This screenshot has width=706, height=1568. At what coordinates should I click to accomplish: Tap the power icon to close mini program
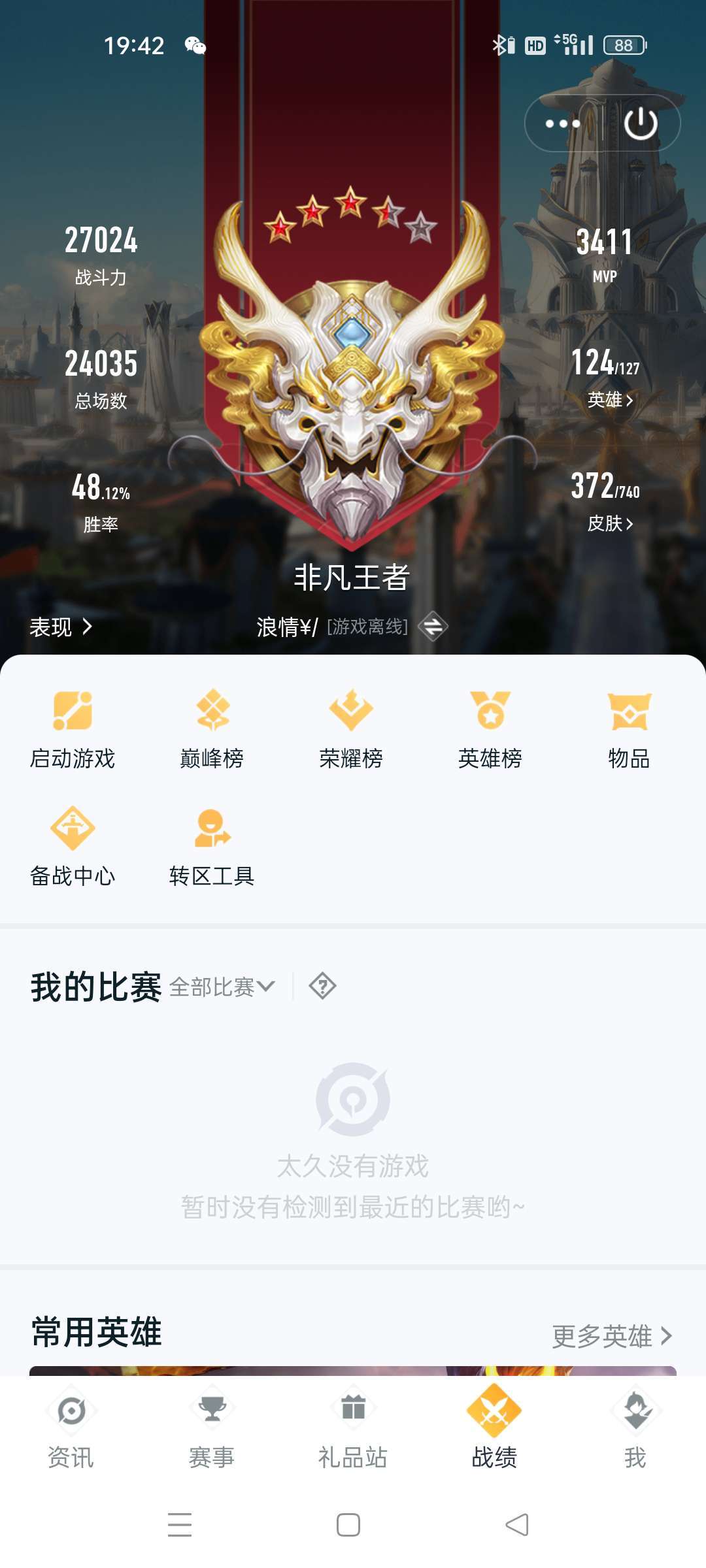pyautogui.click(x=641, y=123)
